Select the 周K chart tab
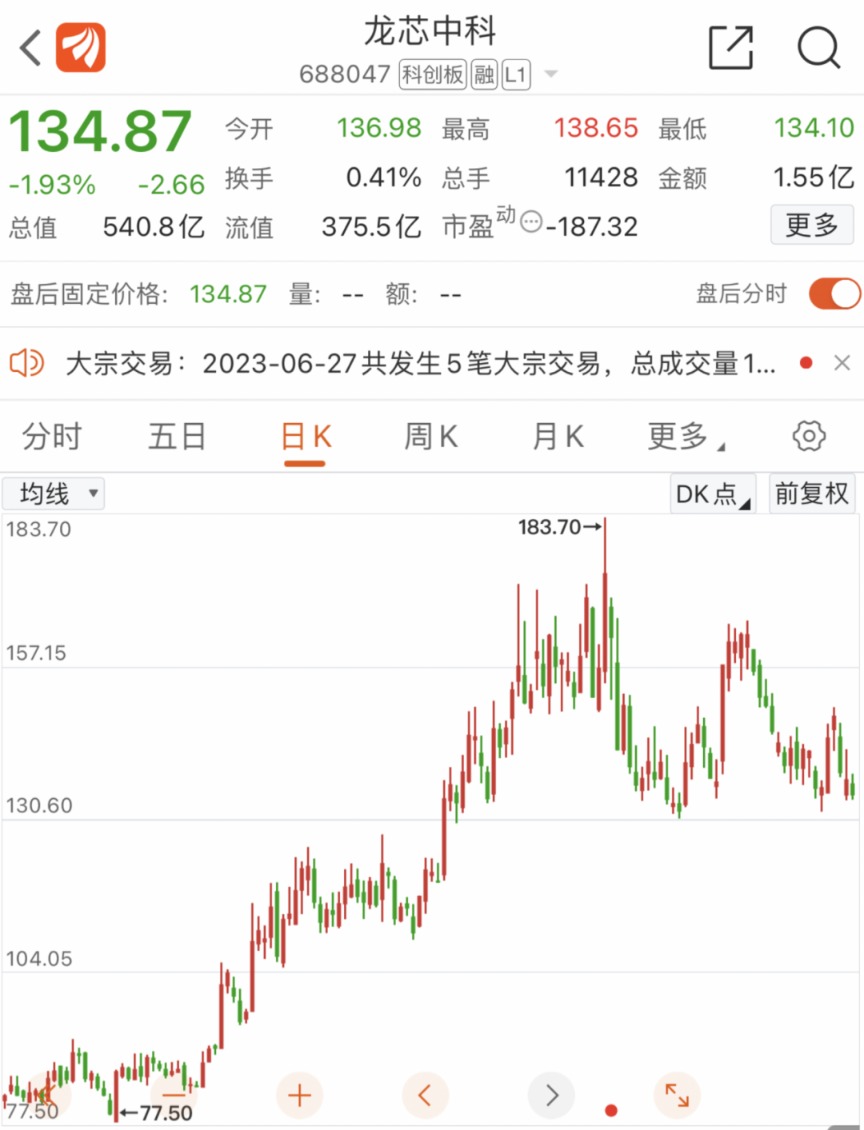Viewport: 864px width, 1130px height. tap(430, 437)
